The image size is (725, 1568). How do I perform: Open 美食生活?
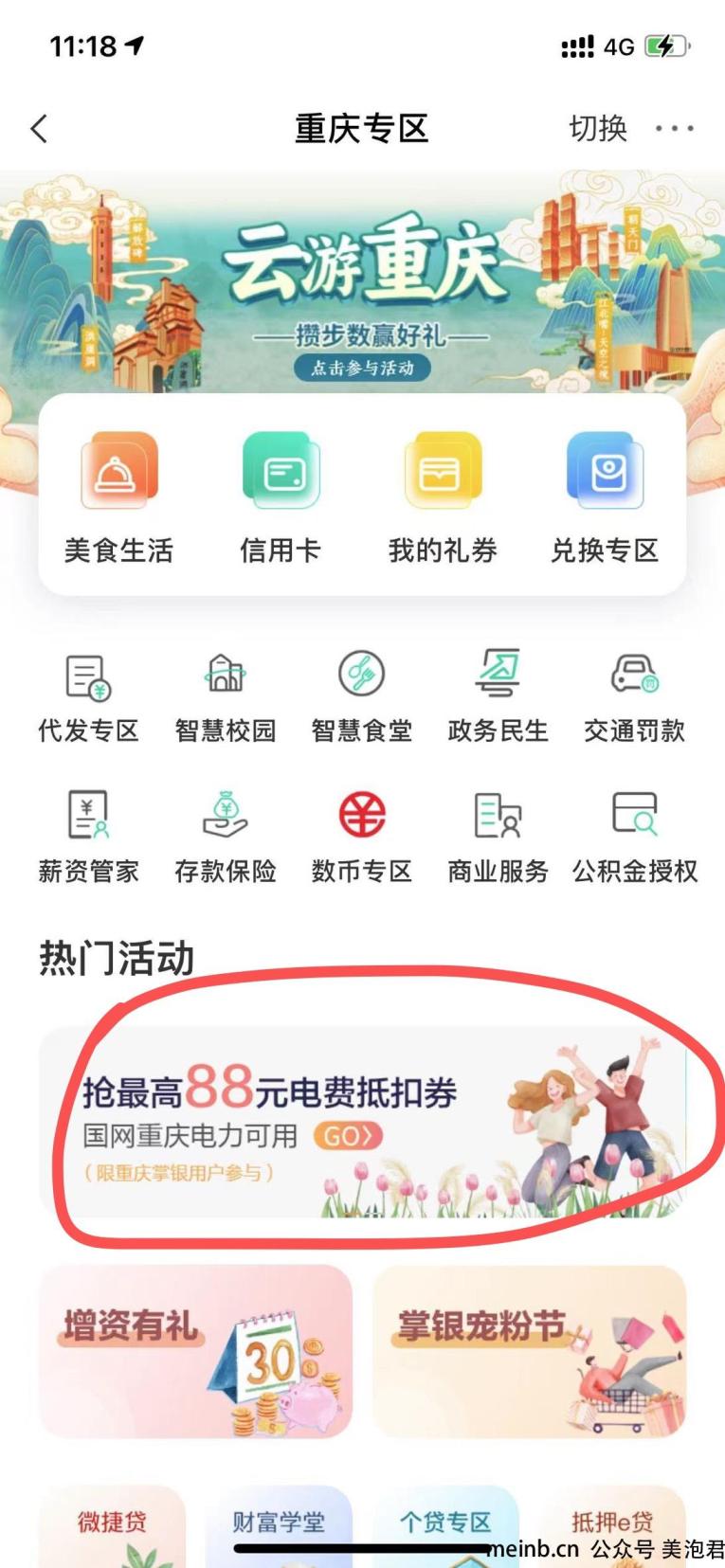coord(118,499)
